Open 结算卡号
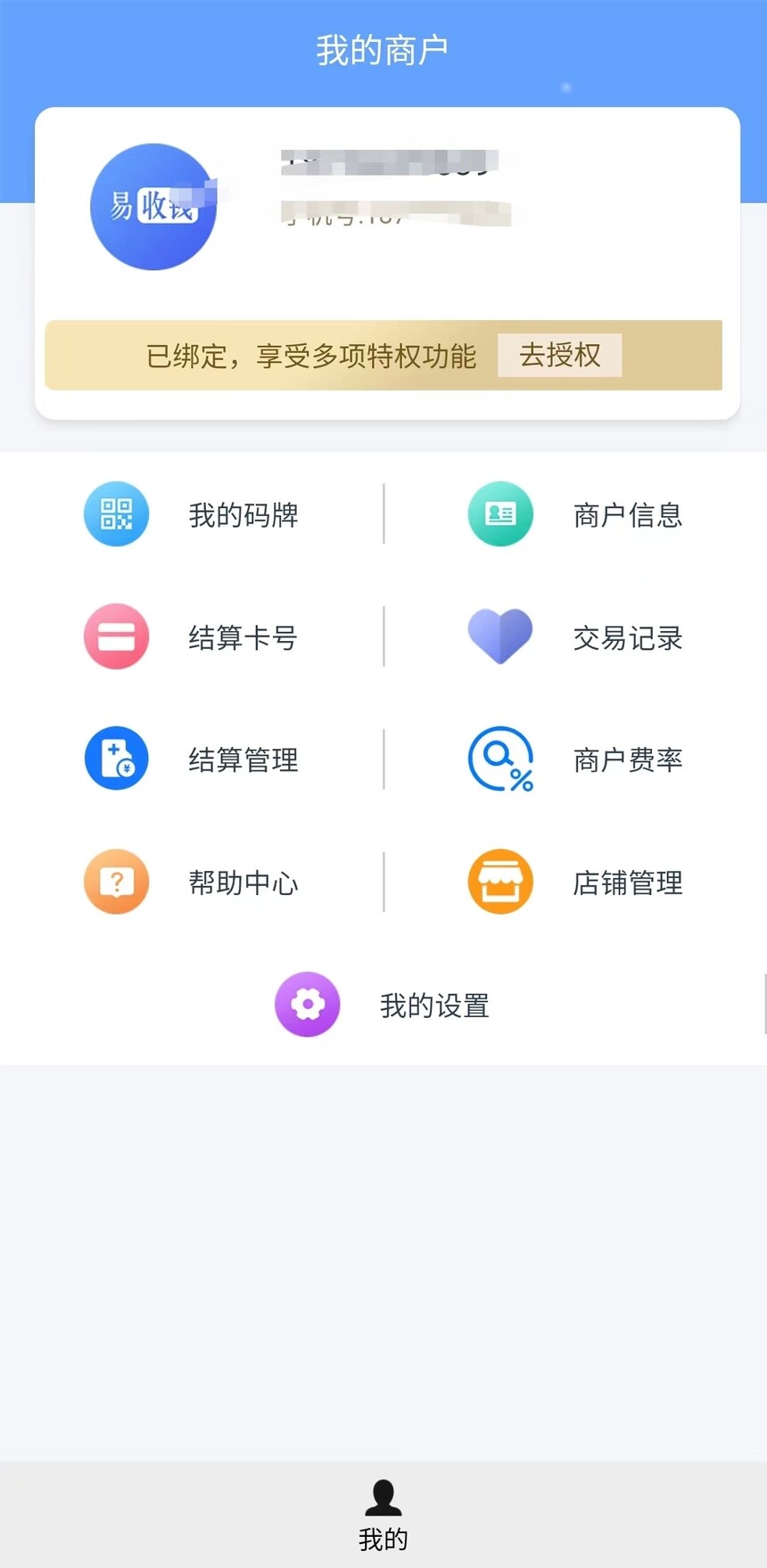Viewport: 767px width, 1568px height. click(192, 637)
